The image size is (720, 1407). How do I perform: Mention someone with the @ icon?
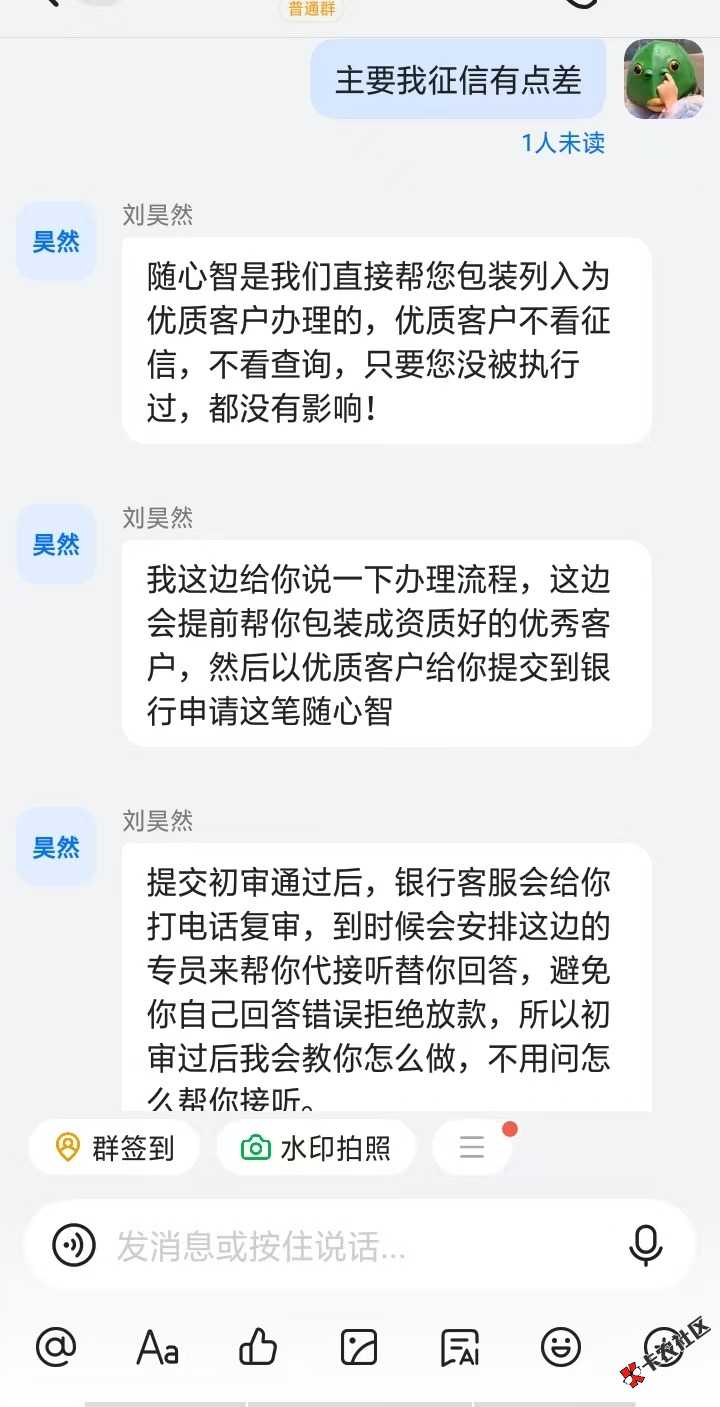(x=56, y=1348)
